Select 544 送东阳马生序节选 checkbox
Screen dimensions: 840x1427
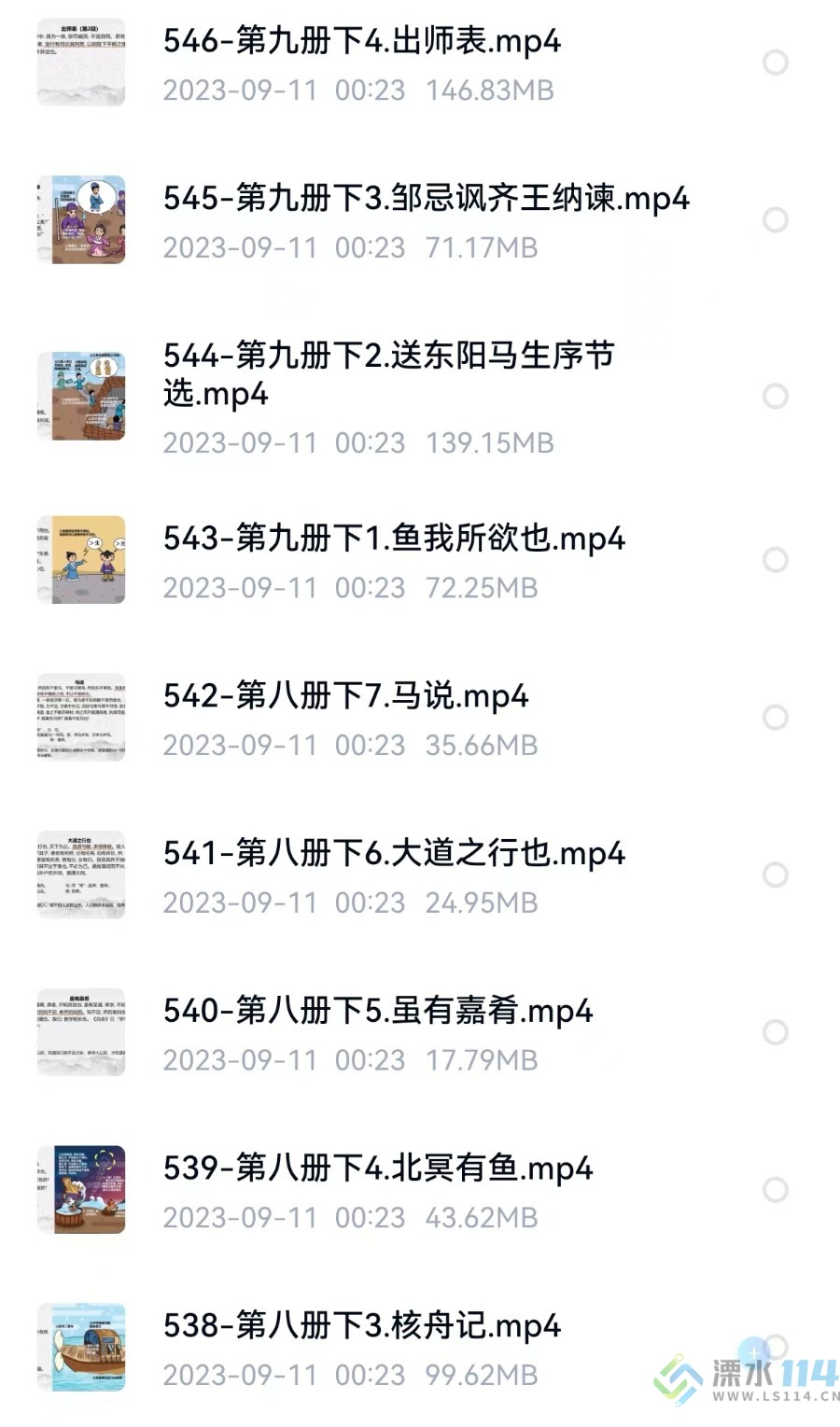click(776, 396)
